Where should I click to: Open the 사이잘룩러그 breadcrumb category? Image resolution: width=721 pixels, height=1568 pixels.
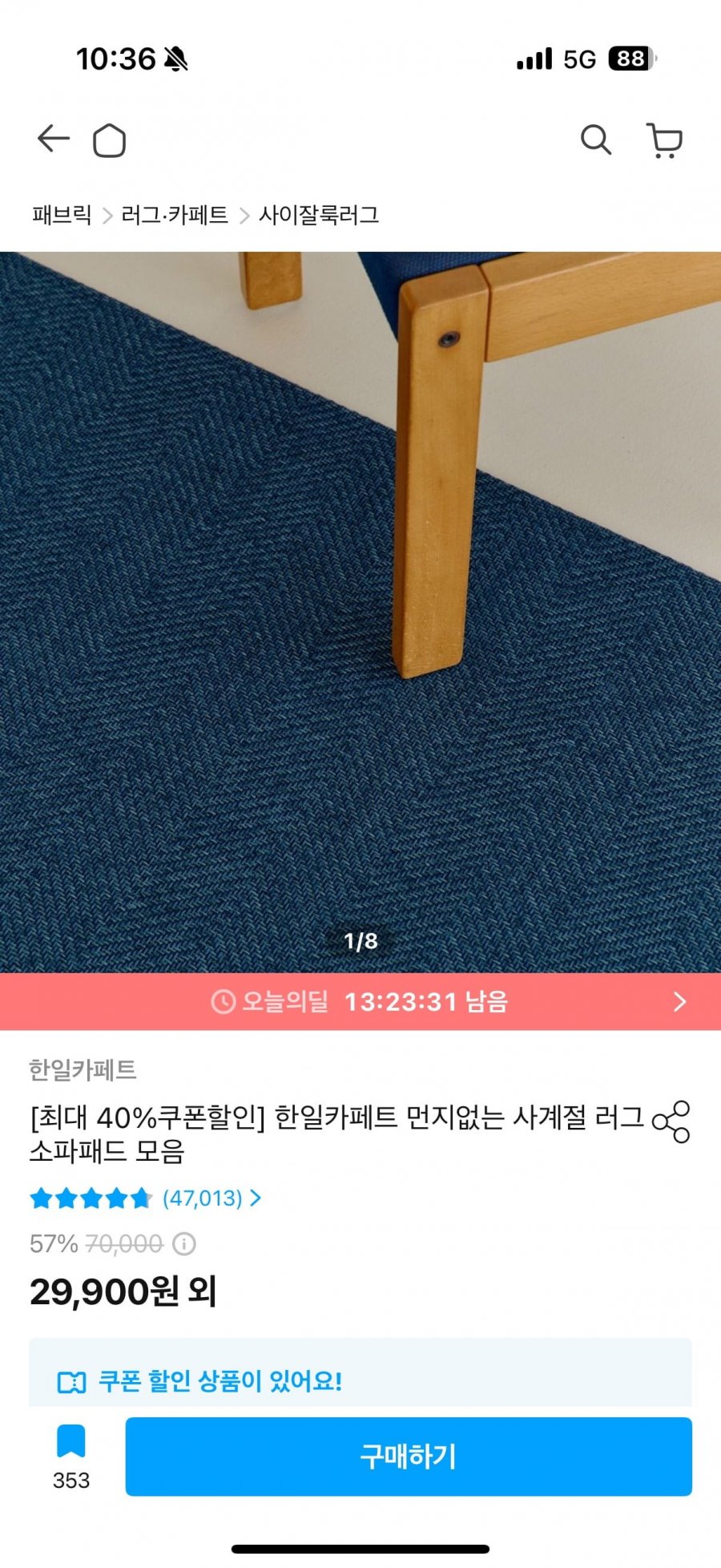pyautogui.click(x=319, y=215)
